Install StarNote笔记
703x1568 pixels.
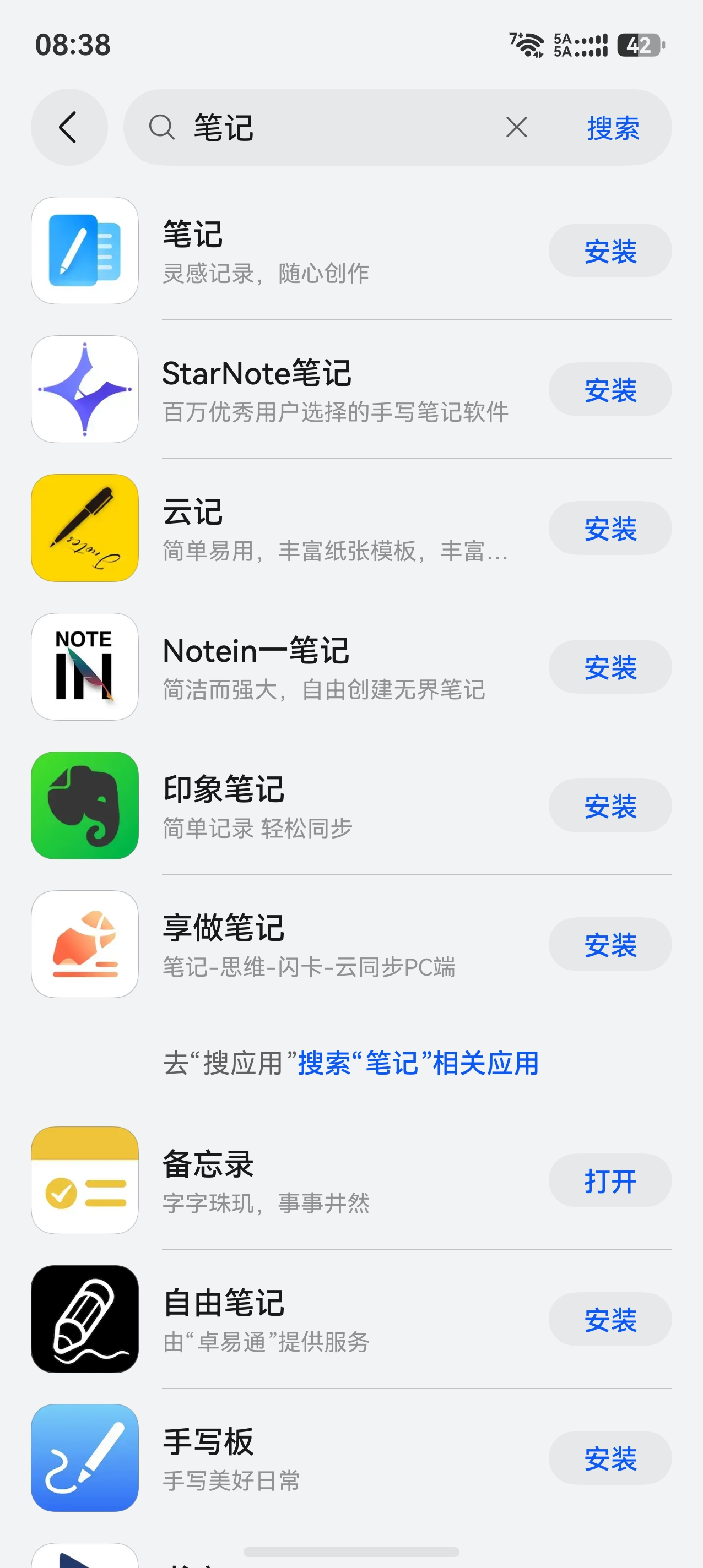click(x=610, y=388)
